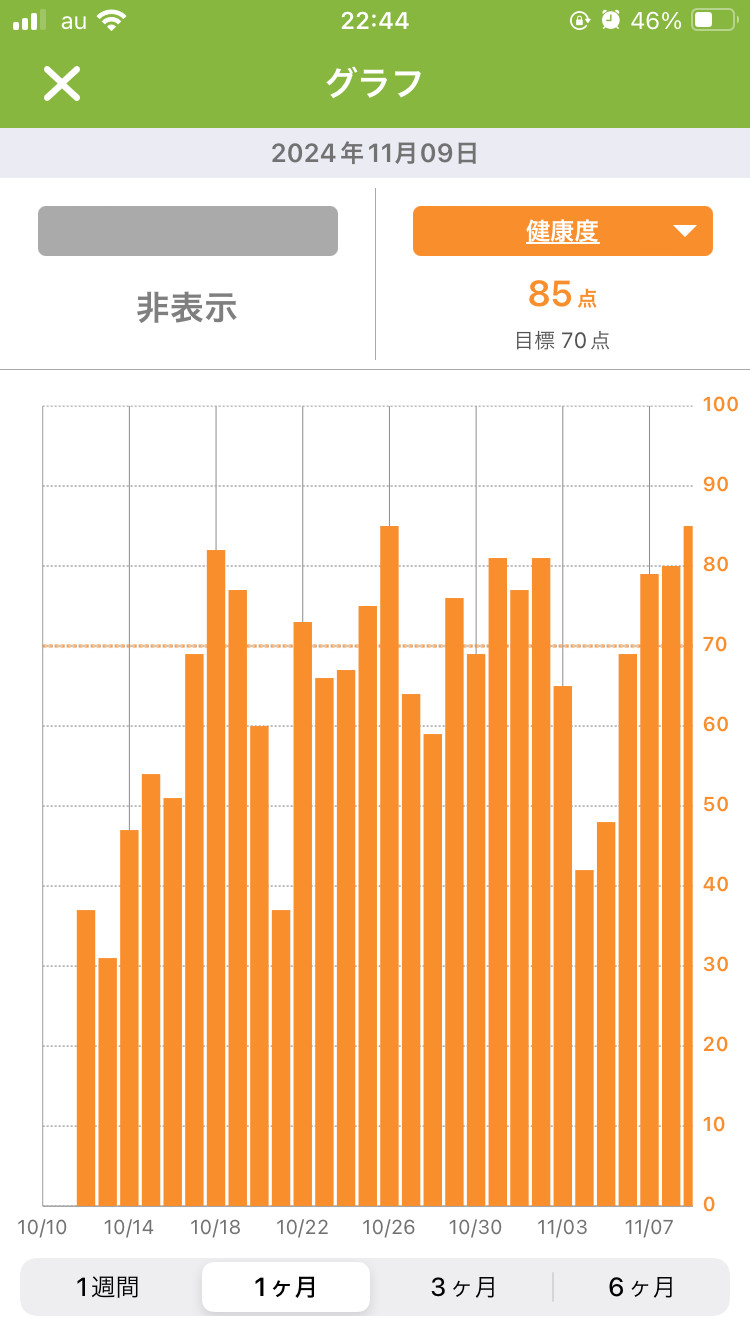
Task: Change the range to 6ヶ月
Action: click(x=640, y=1286)
